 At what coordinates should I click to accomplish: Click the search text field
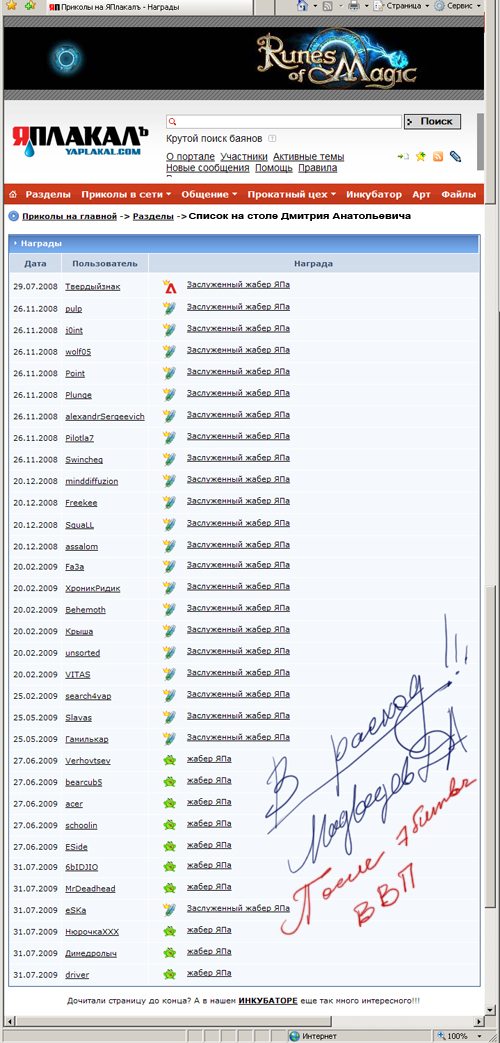click(284, 122)
